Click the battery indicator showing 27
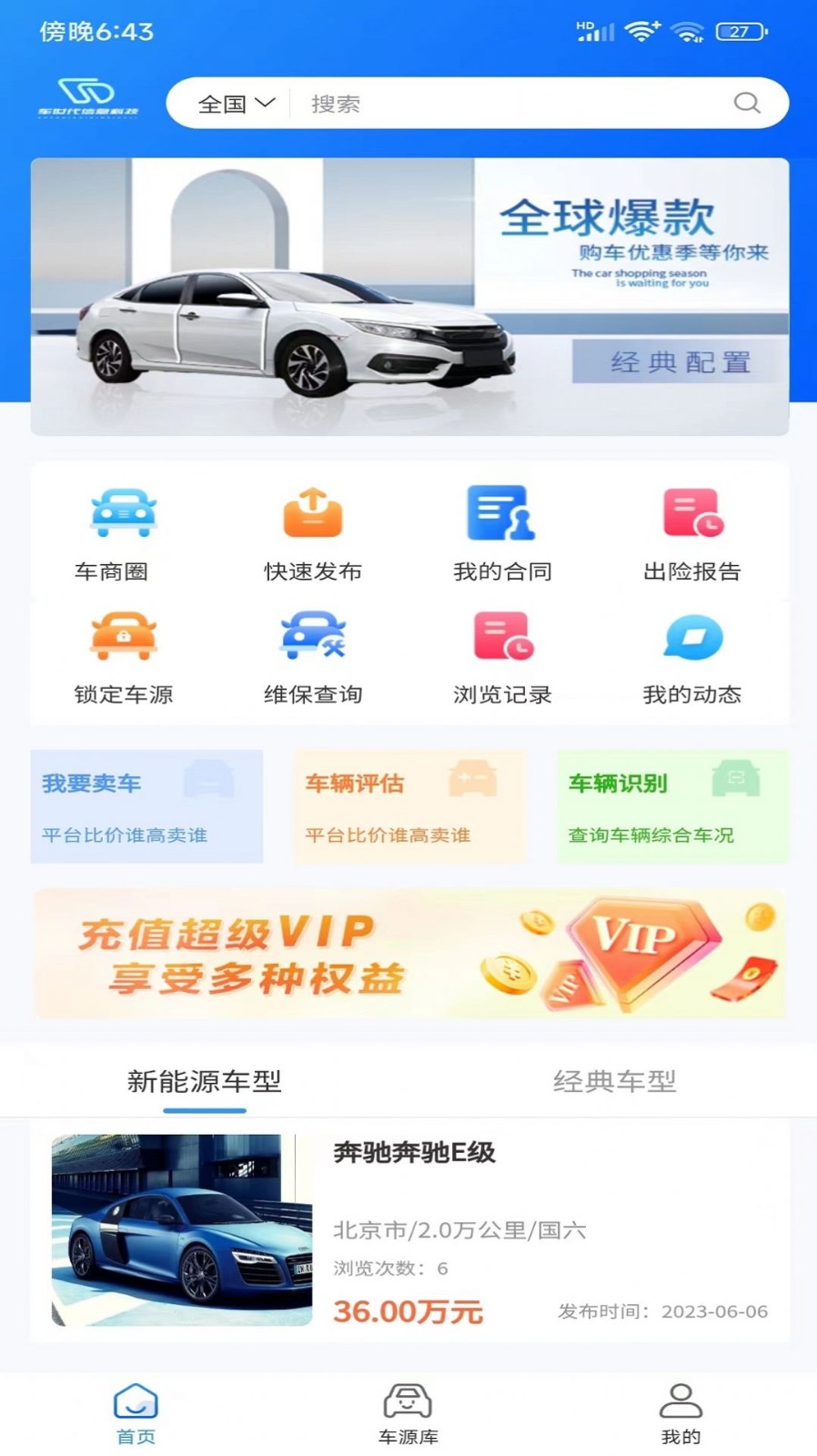 pyautogui.click(x=741, y=30)
